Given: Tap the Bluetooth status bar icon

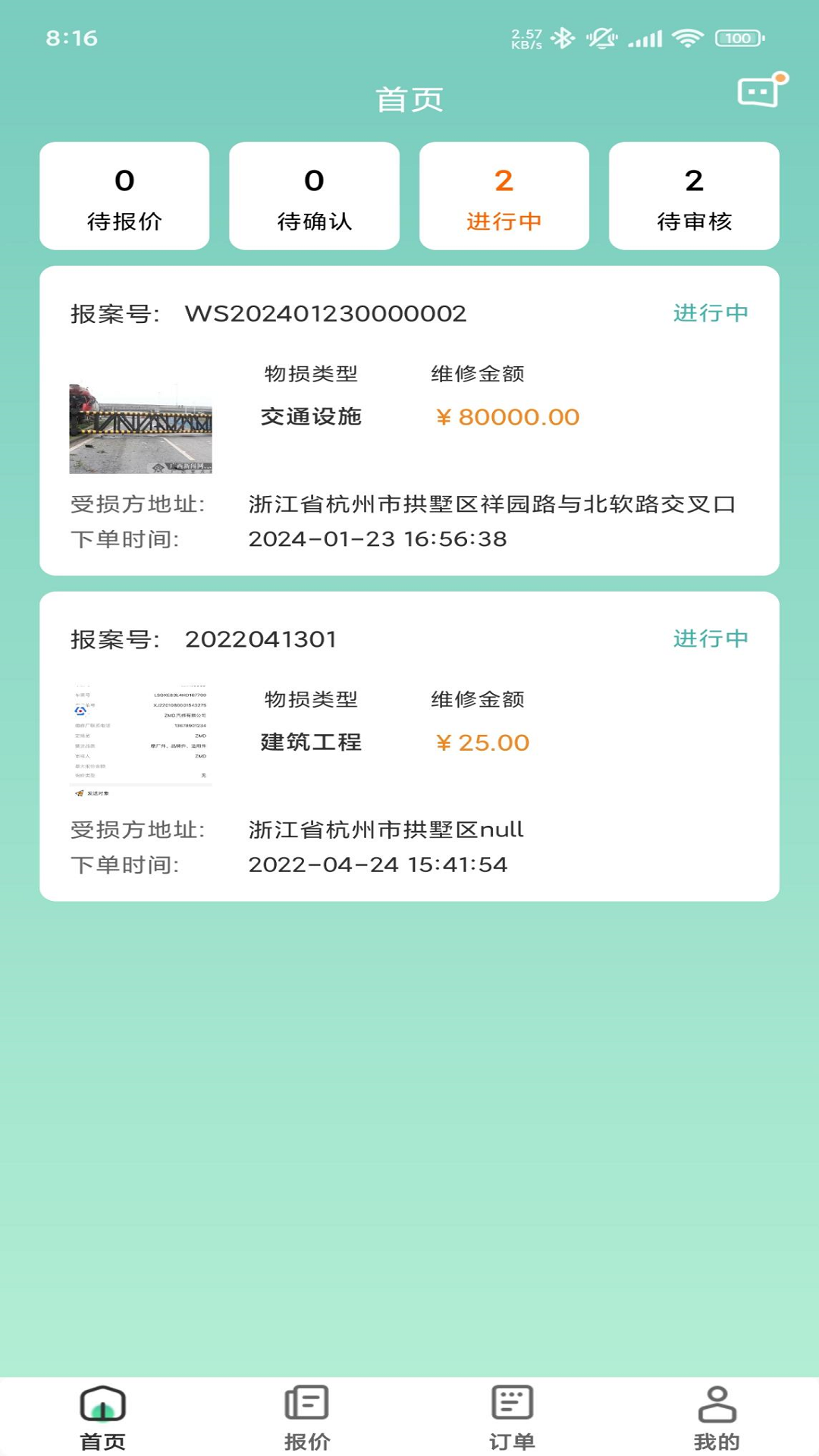Looking at the screenshot, I should point(563,36).
